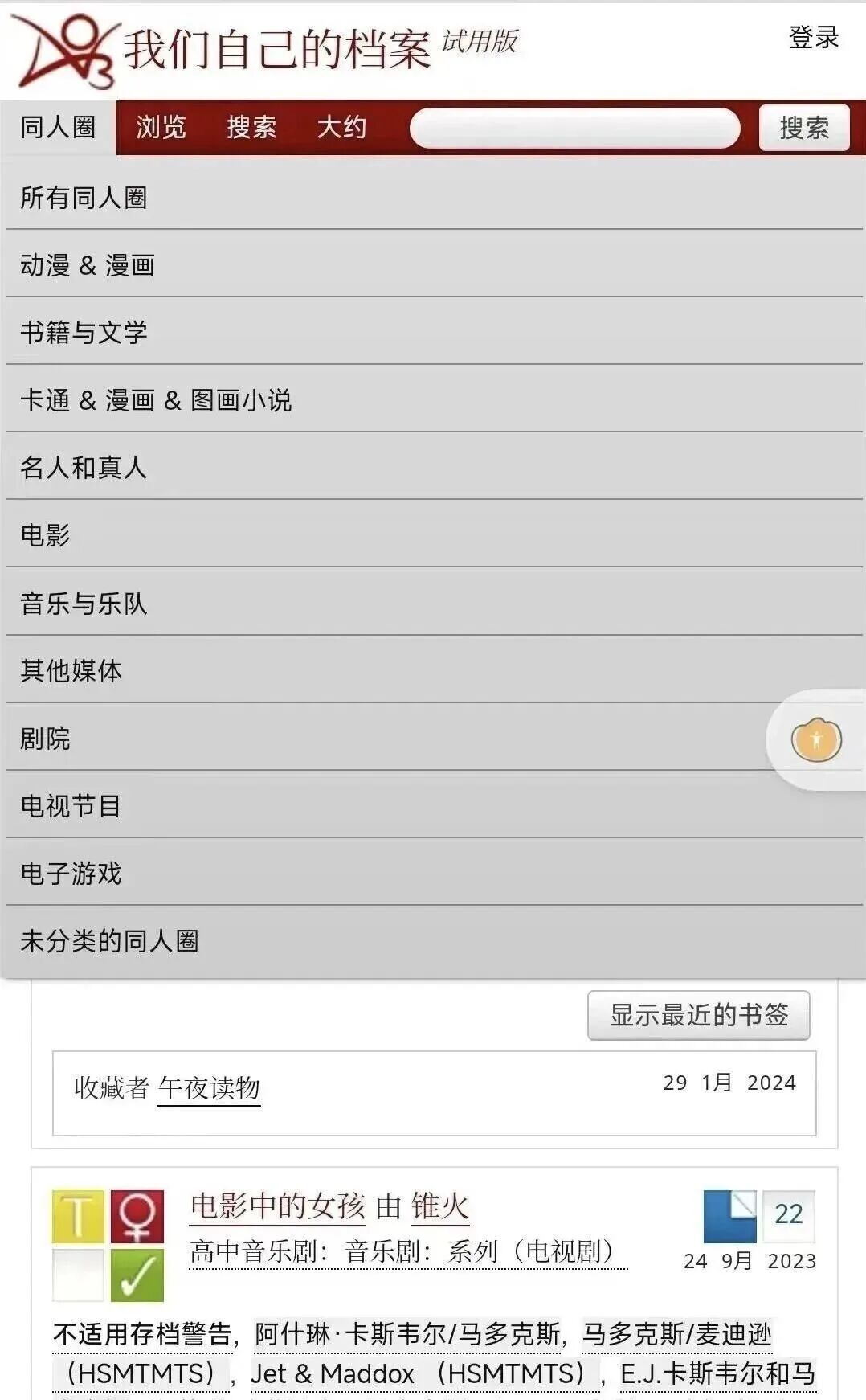
Task: Open the 电子游戏 category
Action: coord(71,873)
